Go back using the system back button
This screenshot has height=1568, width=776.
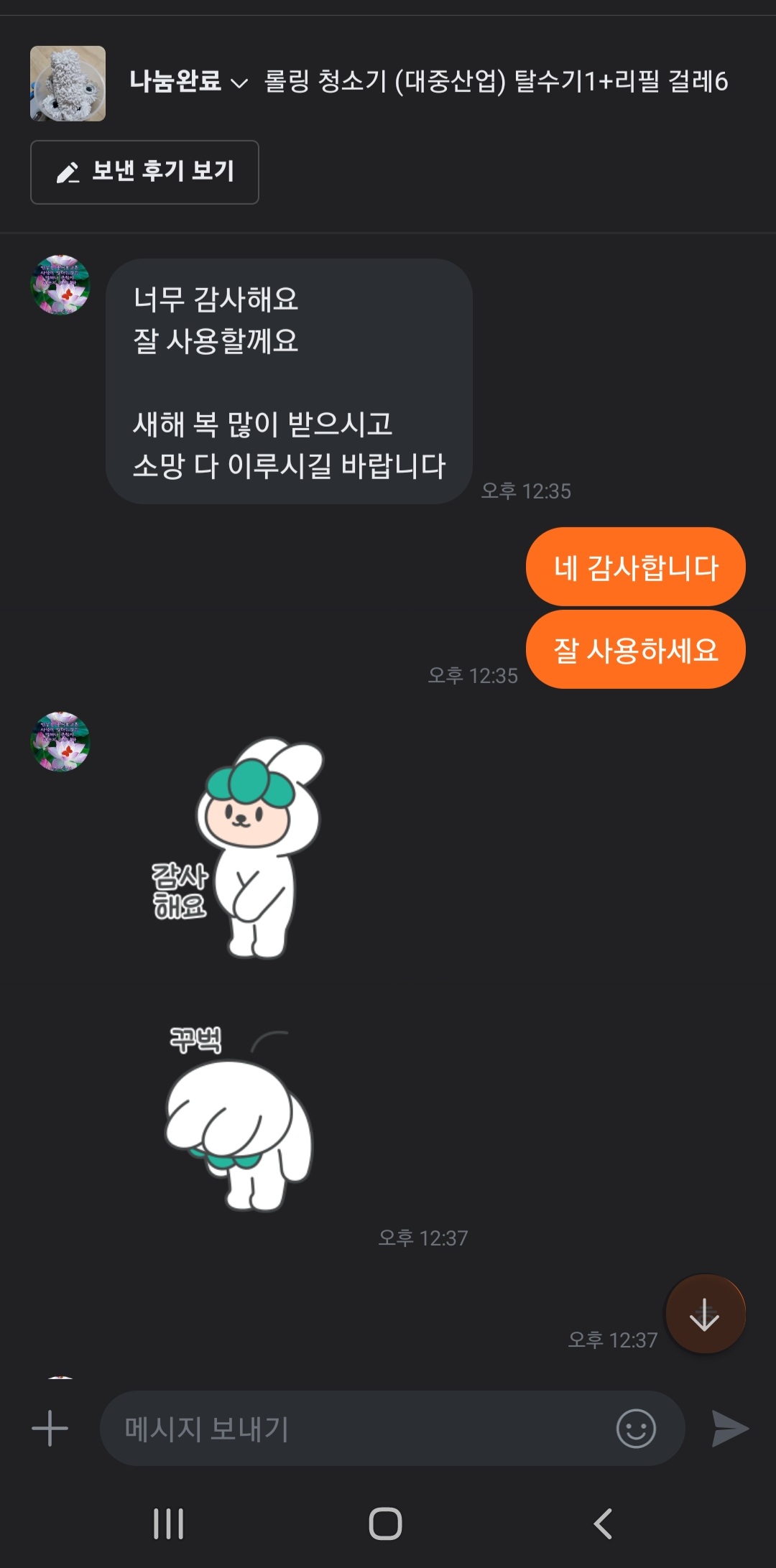603,1523
